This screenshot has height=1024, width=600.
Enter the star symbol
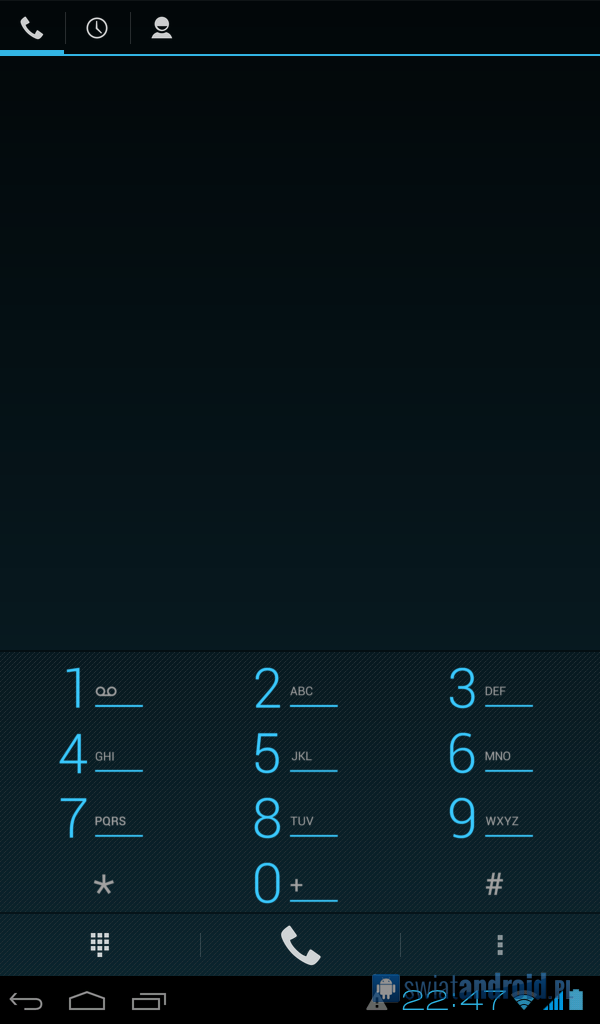pos(103,883)
